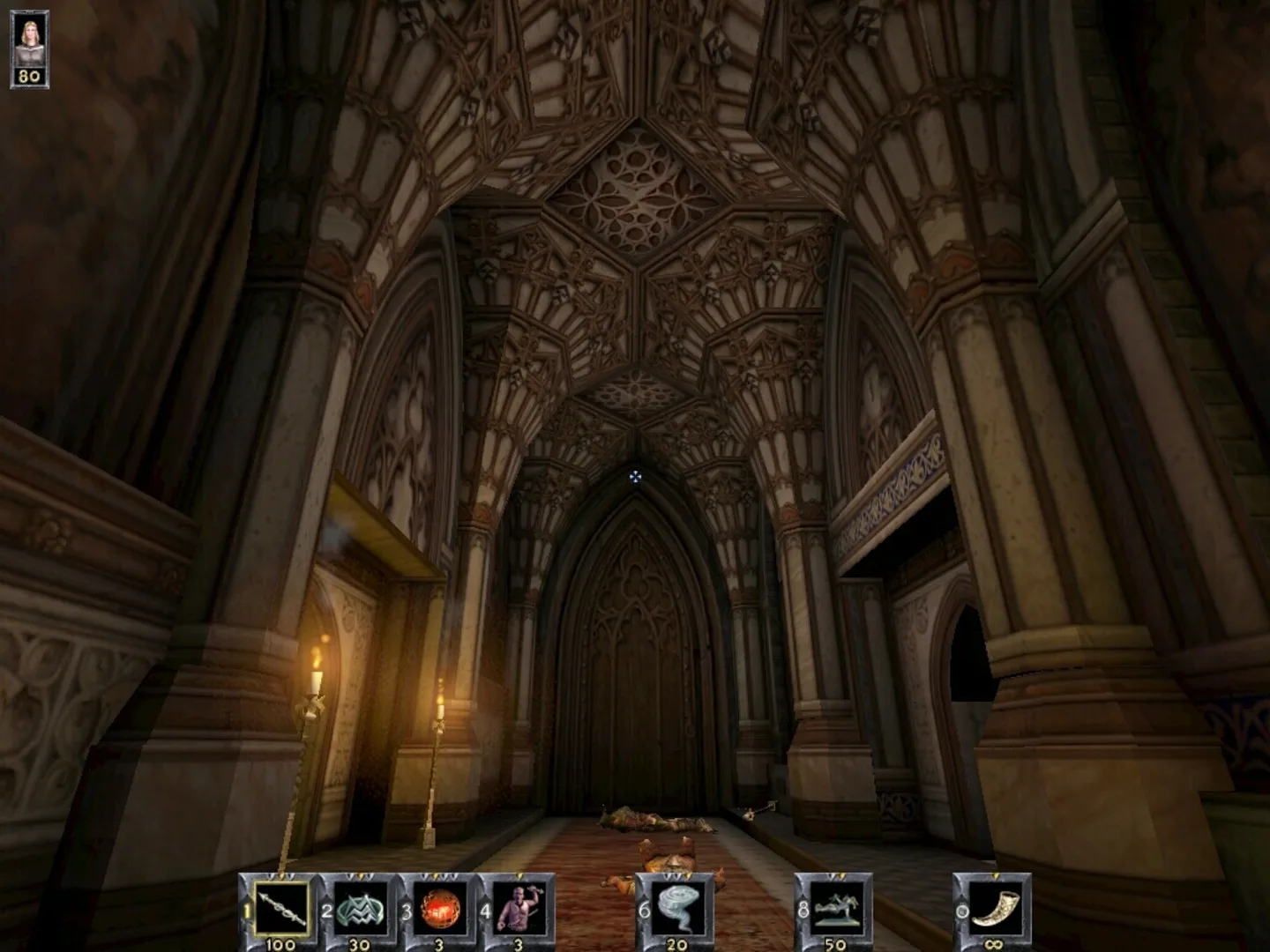Screen dimensions: 1270x952
Task: Select the spear weapon in slot 1
Action: tap(282, 908)
